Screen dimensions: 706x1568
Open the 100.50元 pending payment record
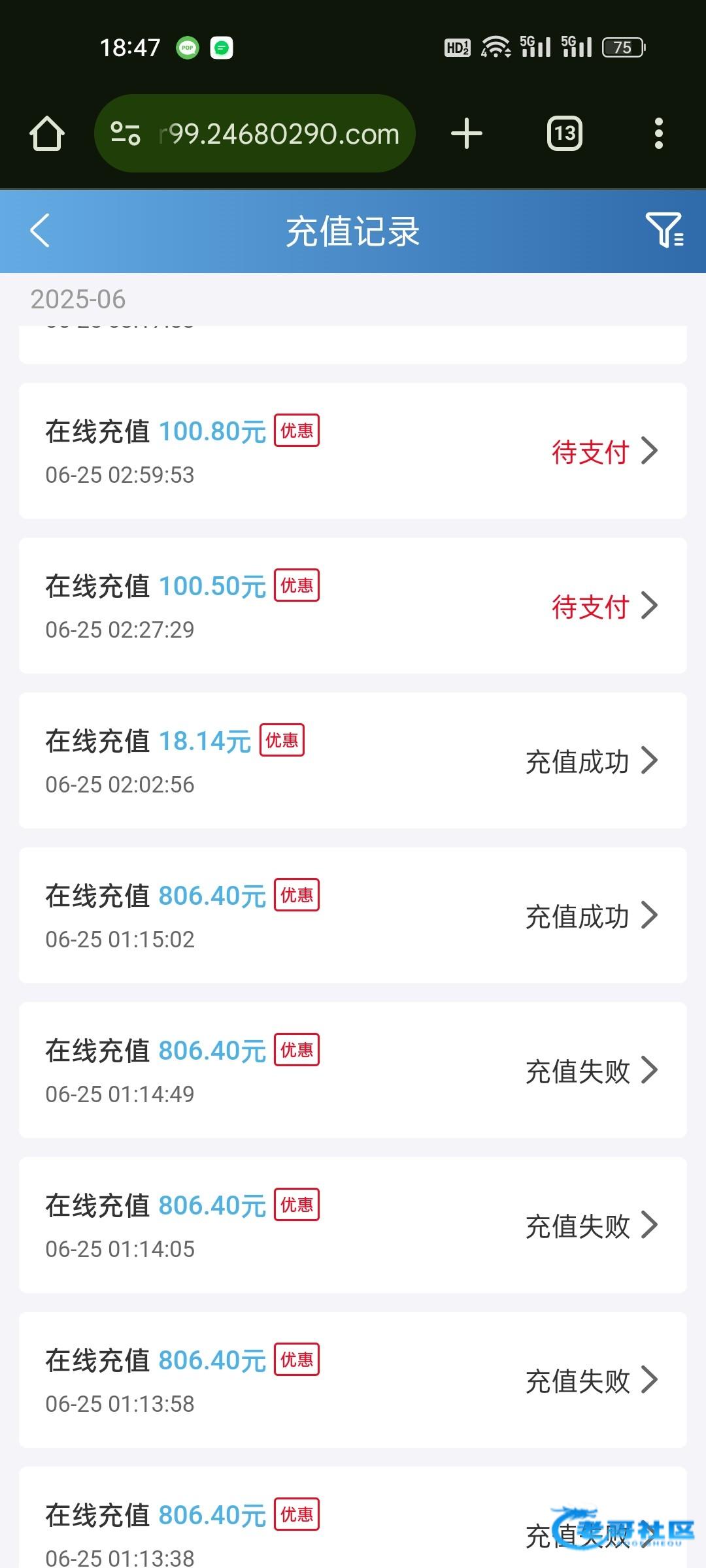coord(353,606)
